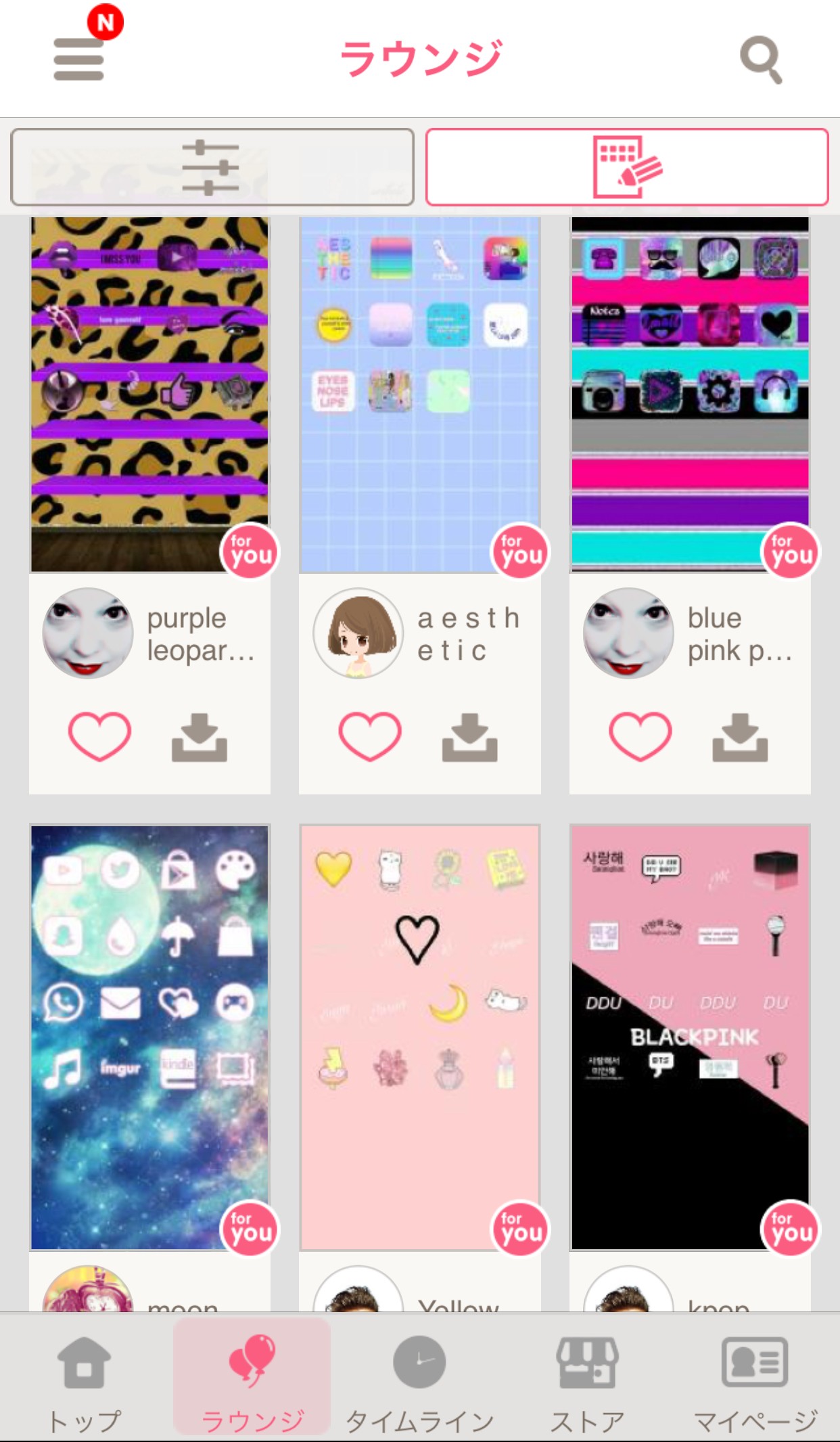Like the aesthetic theme
Screen dimensions: 840x1442
(x=370, y=736)
